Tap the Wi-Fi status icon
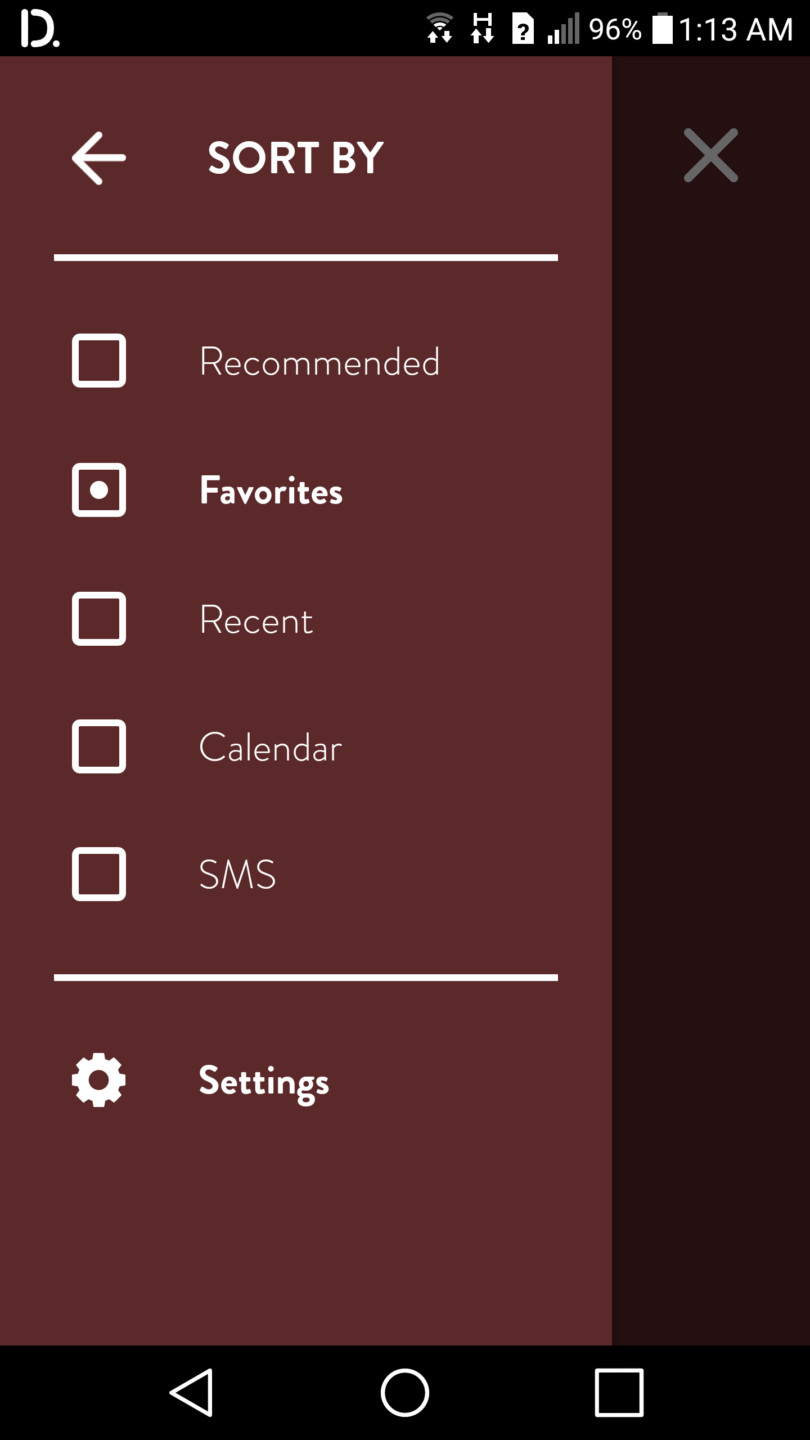The height and width of the screenshot is (1440, 810). tap(437, 29)
